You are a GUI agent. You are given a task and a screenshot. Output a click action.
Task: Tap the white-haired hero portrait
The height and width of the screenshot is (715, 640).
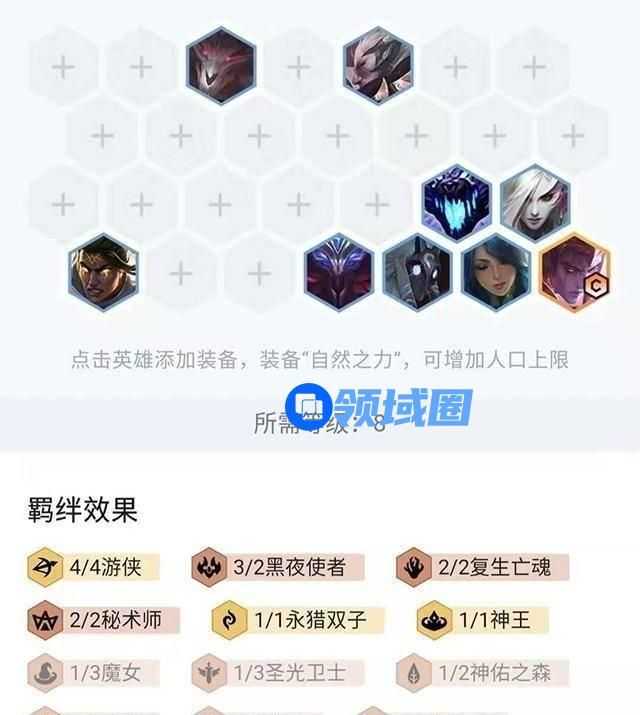(x=535, y=201)
